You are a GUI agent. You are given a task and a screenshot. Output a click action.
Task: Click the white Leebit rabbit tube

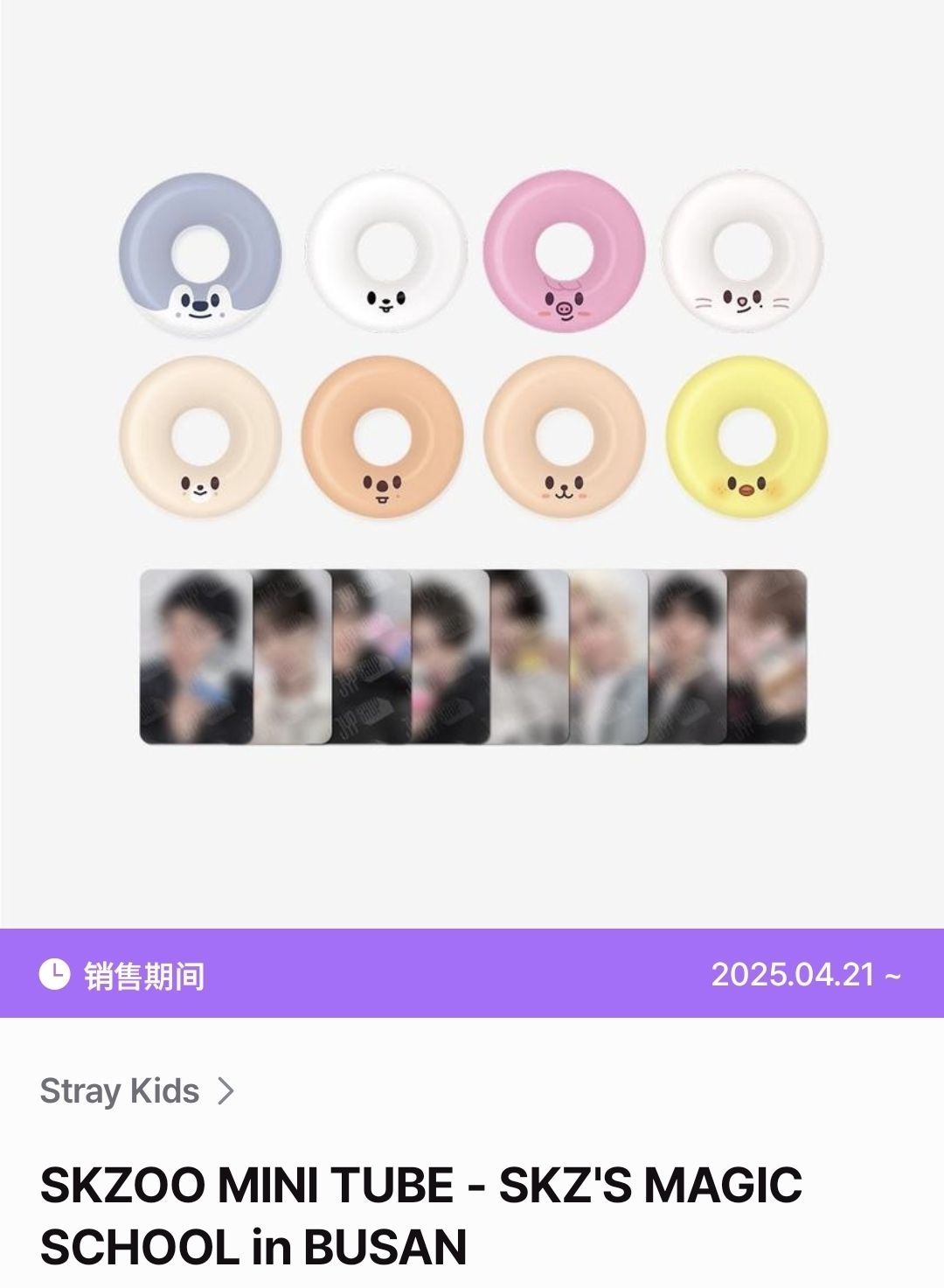coord(380,254)
